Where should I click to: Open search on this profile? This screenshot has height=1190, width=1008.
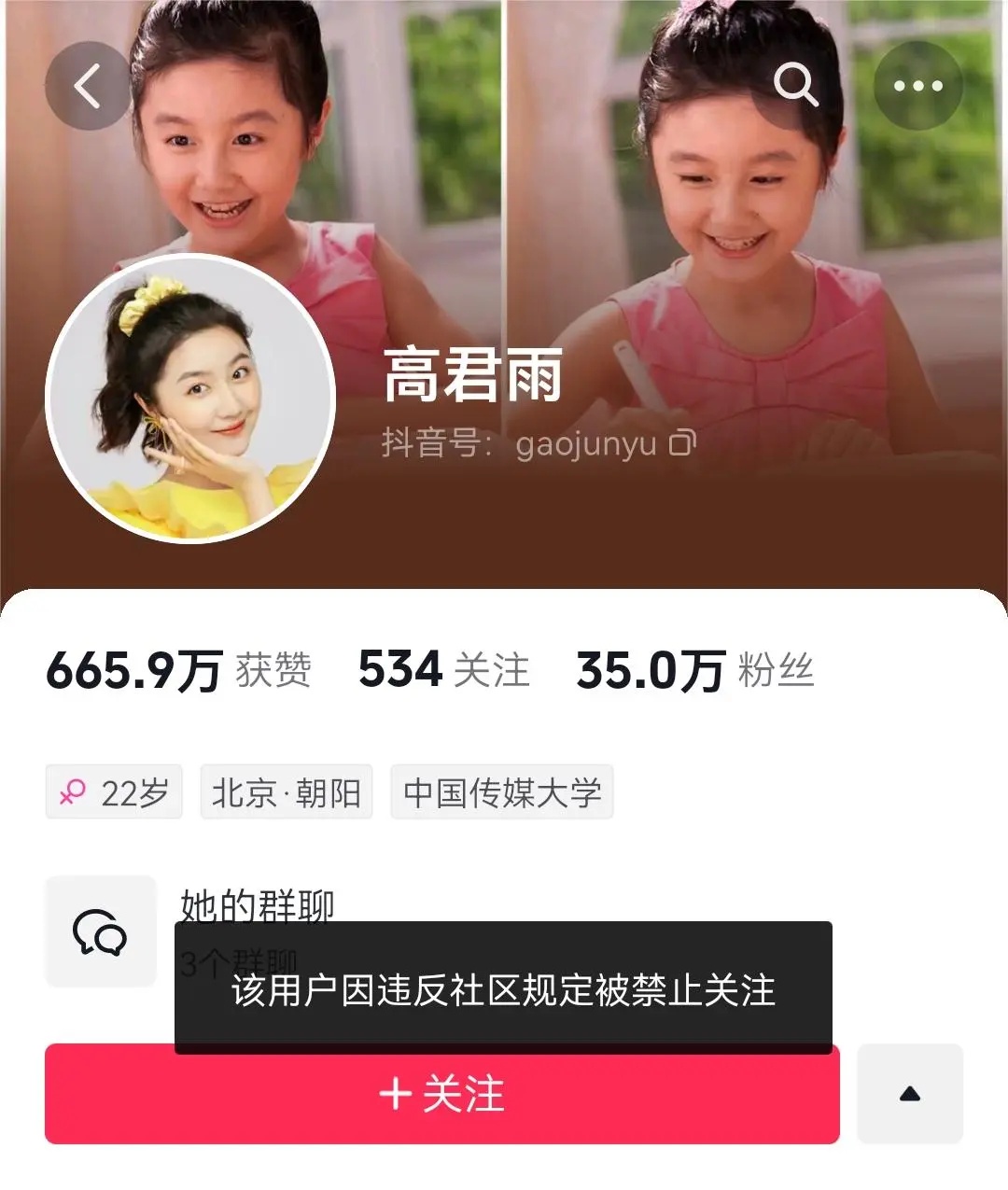click(x=795, y=86)
